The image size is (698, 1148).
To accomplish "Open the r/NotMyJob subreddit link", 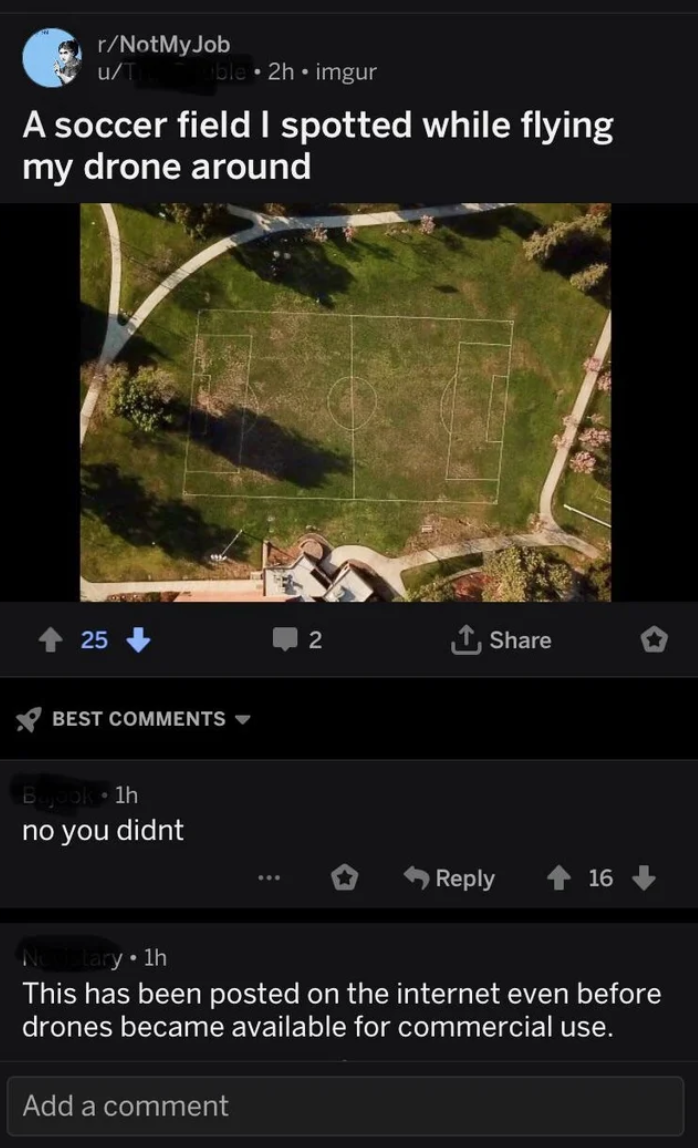I will 164,44.
